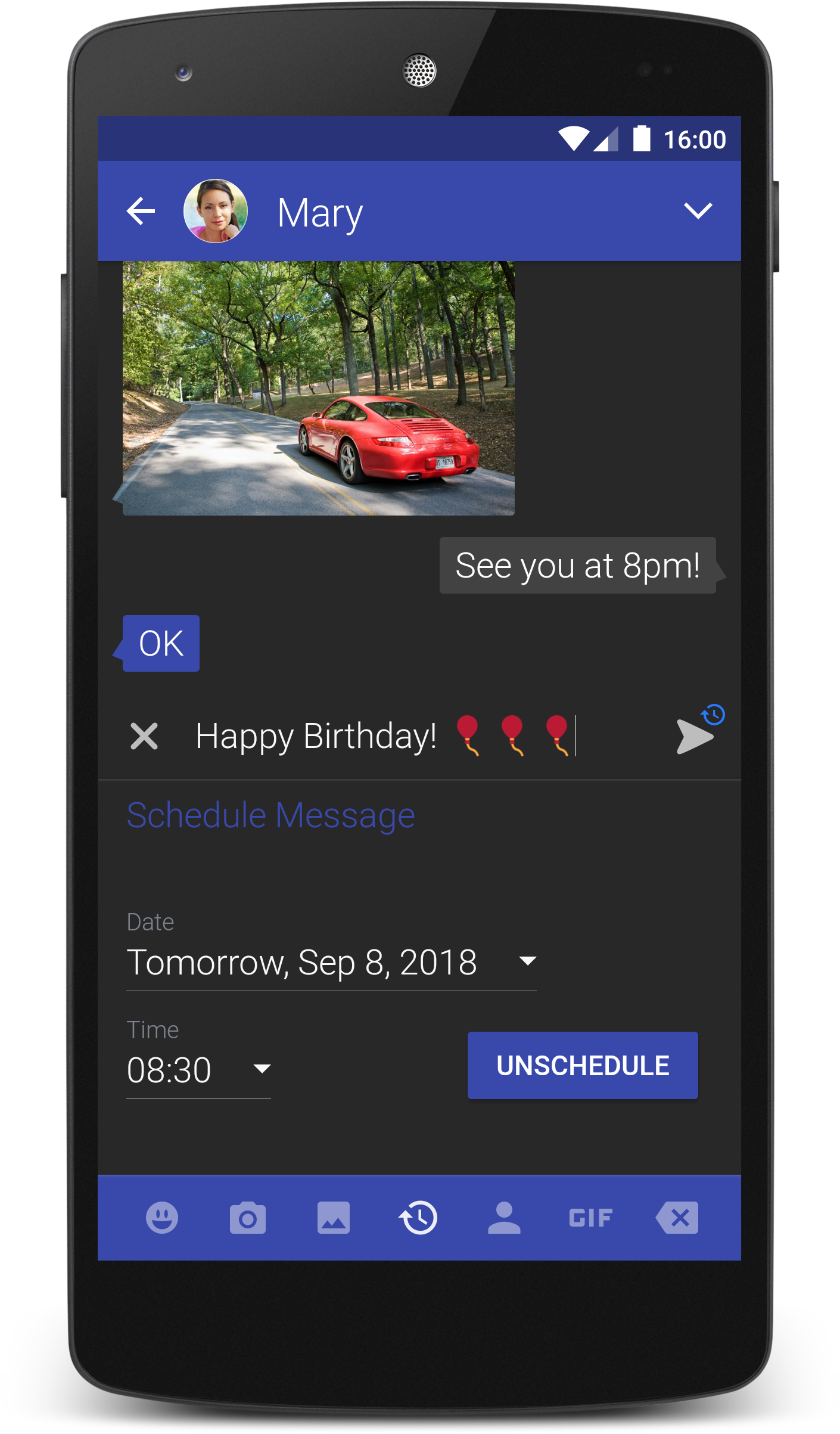
Task: Open the emoji picker
Action: 162,1218
